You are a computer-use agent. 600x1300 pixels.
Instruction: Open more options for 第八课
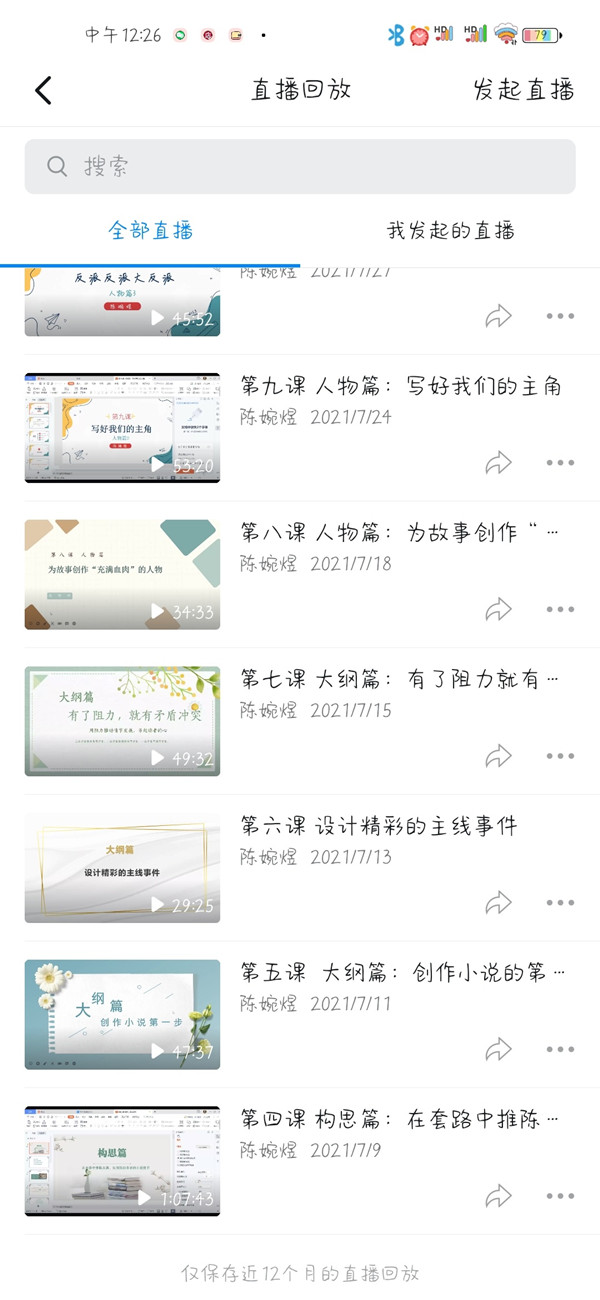pos(560,609)
